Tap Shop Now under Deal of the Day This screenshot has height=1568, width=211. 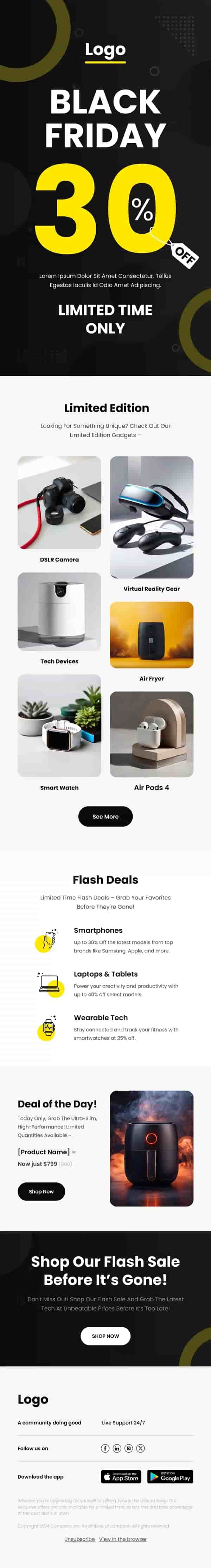41,1191
